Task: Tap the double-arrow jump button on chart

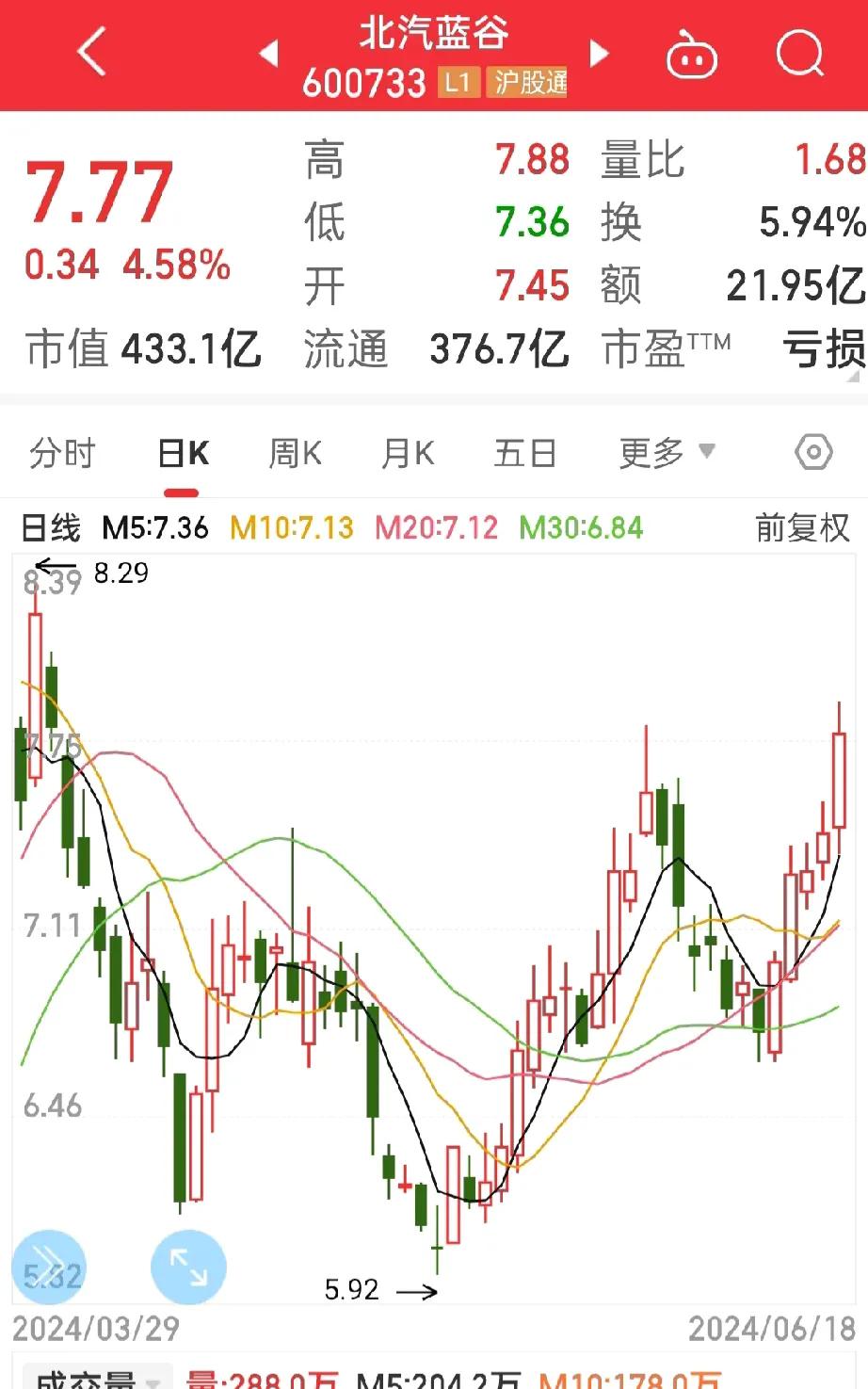Action: tap(48, 1267)
